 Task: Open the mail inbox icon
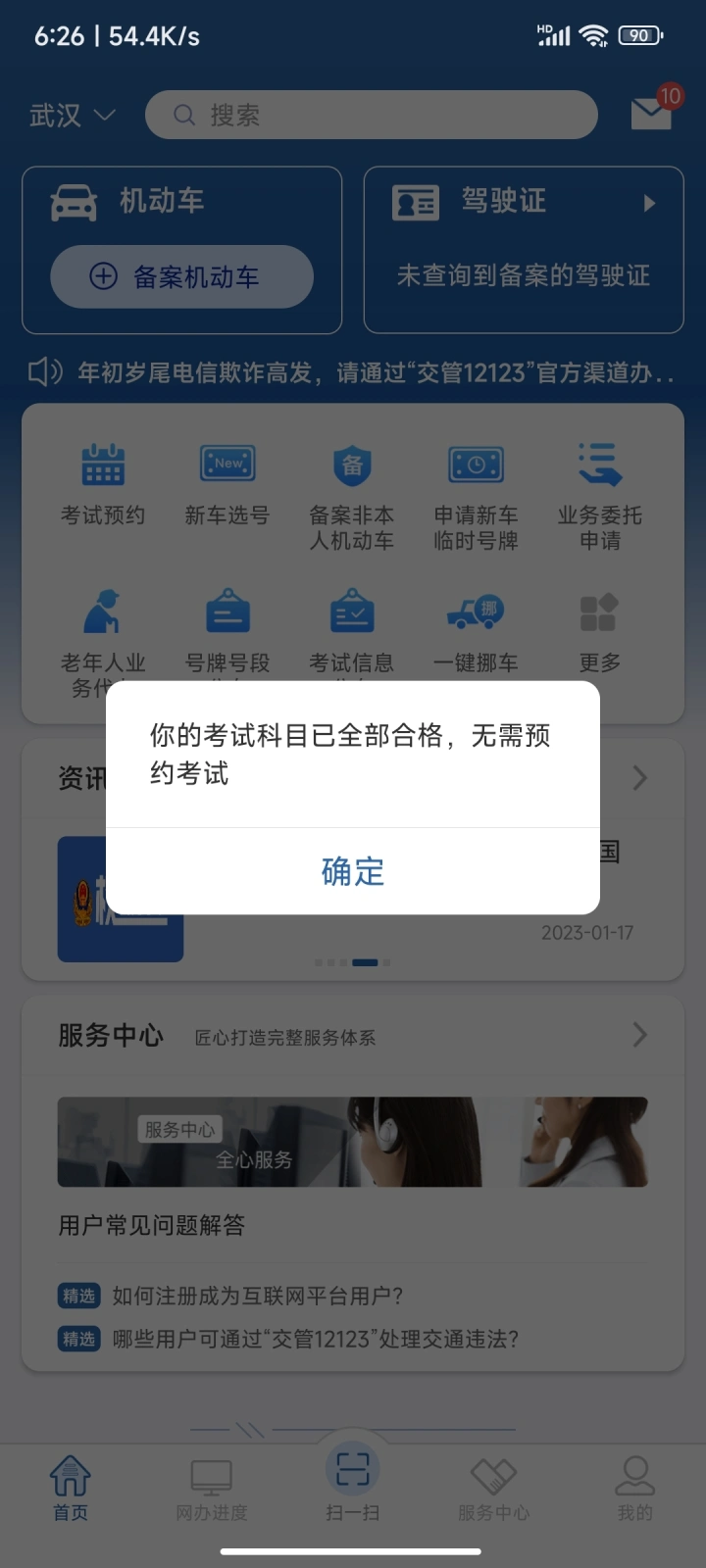pos(652,113)
